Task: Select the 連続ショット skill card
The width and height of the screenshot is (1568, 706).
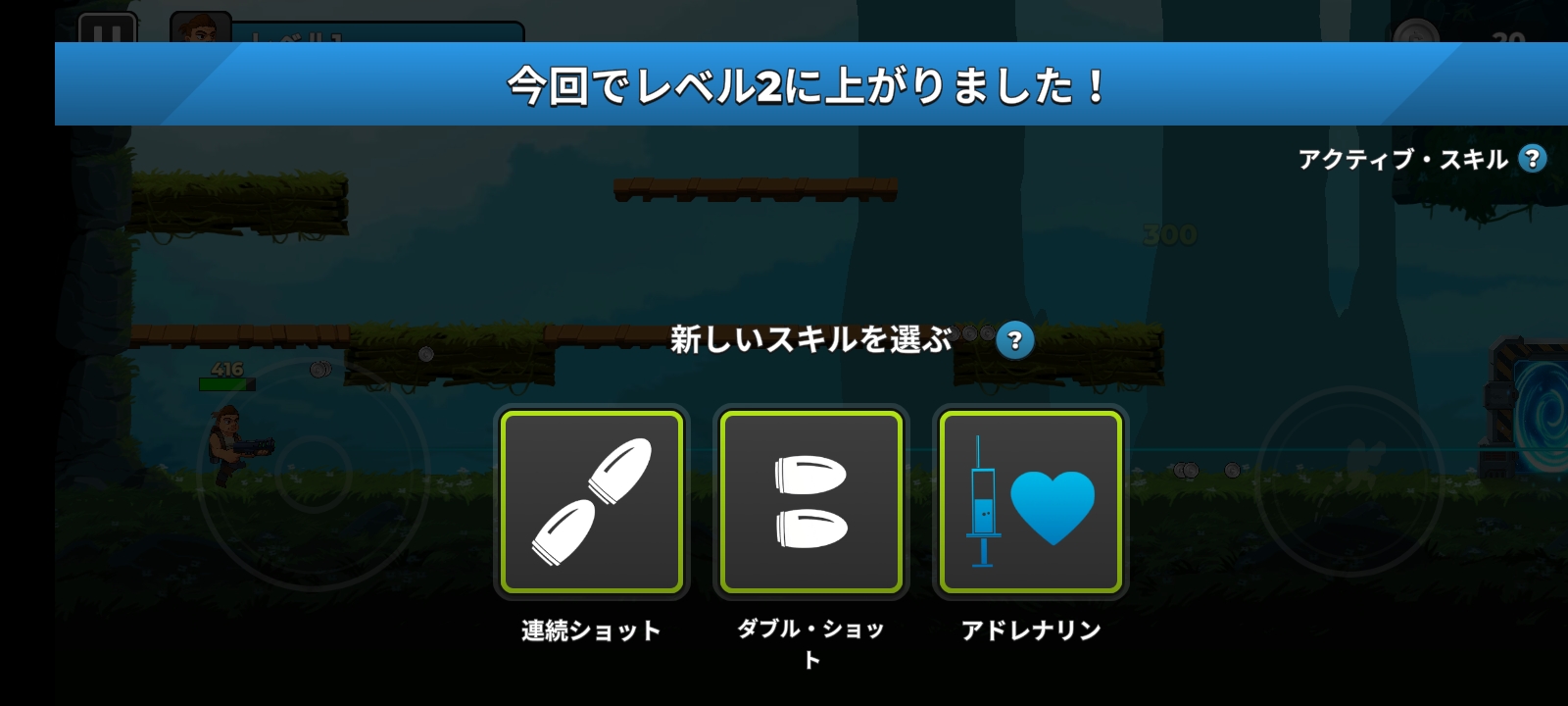Action: pyautogui.click(x=591, y=502)
